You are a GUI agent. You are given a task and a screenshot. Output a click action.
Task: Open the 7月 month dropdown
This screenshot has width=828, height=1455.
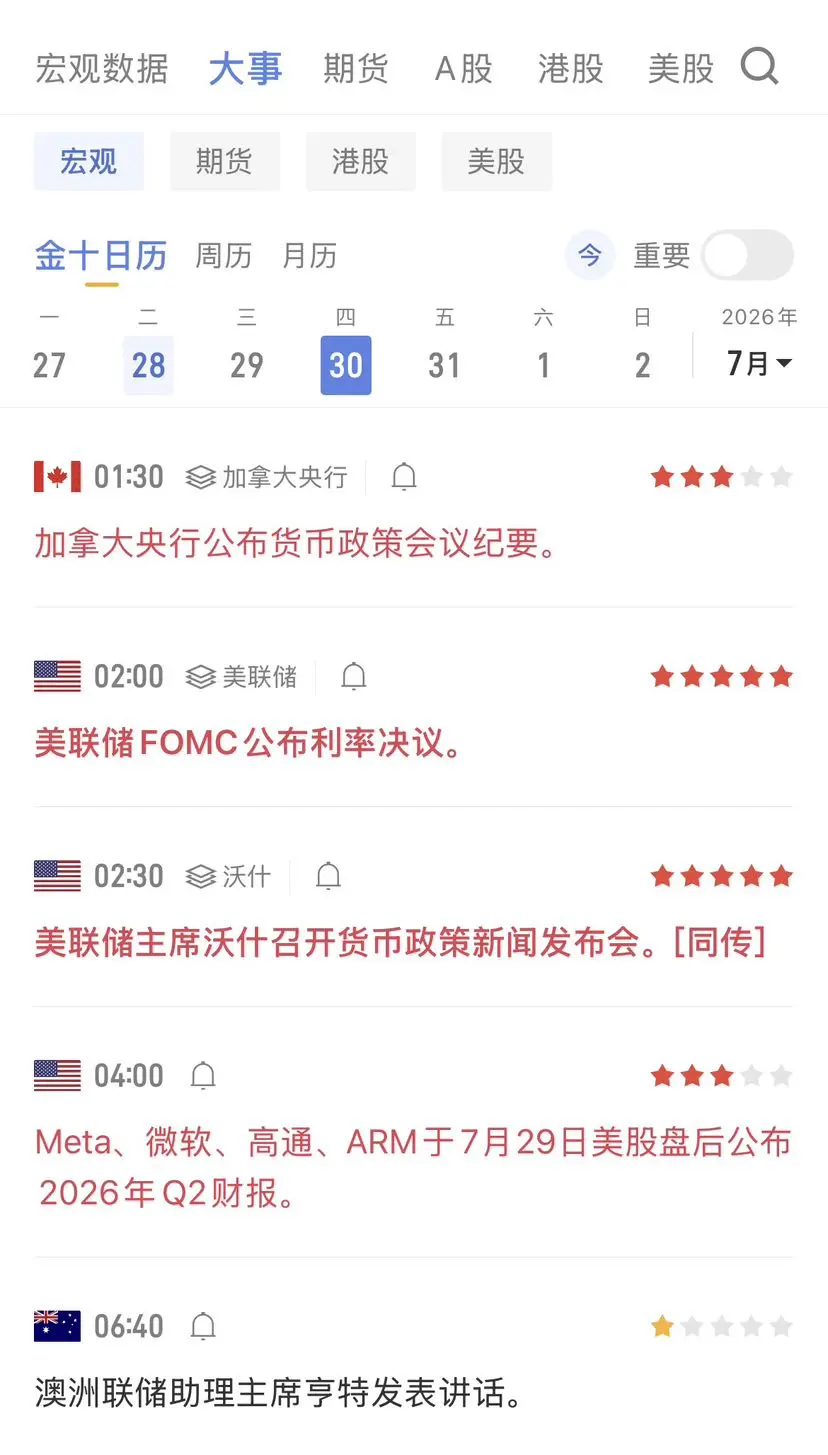point(760,363)
